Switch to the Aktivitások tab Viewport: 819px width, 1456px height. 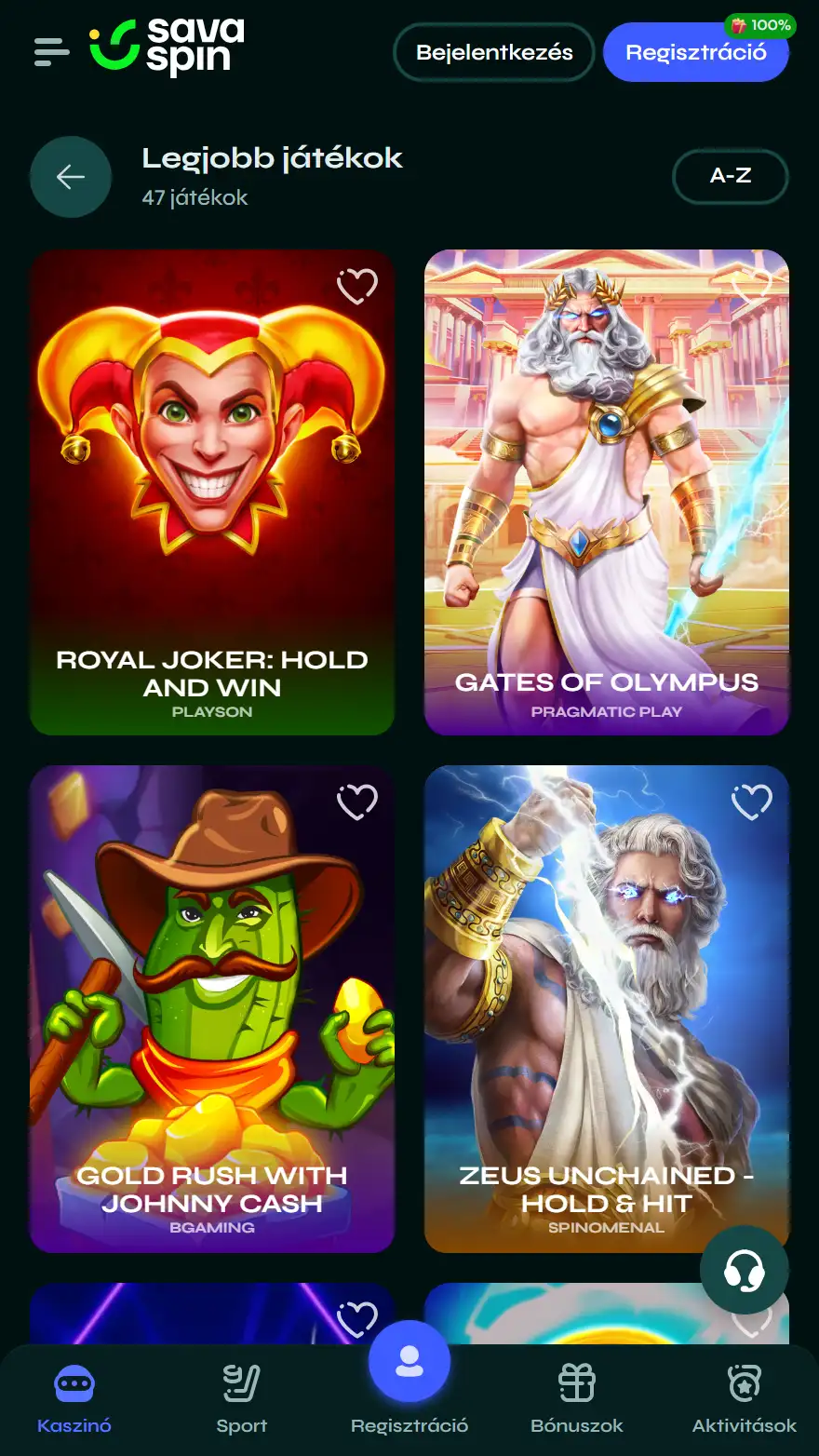744,1398
